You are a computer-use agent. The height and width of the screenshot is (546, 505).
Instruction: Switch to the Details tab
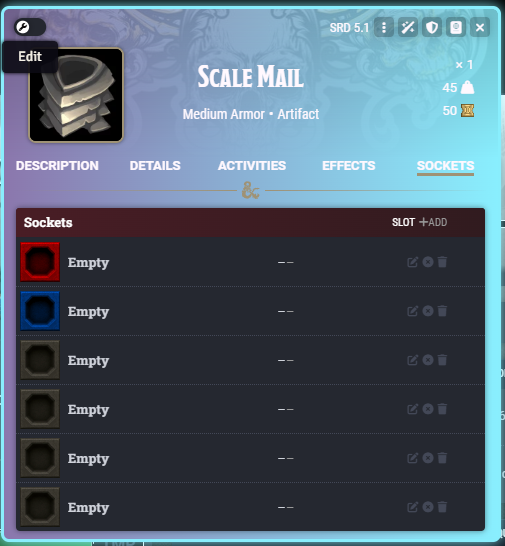point(155,166)
